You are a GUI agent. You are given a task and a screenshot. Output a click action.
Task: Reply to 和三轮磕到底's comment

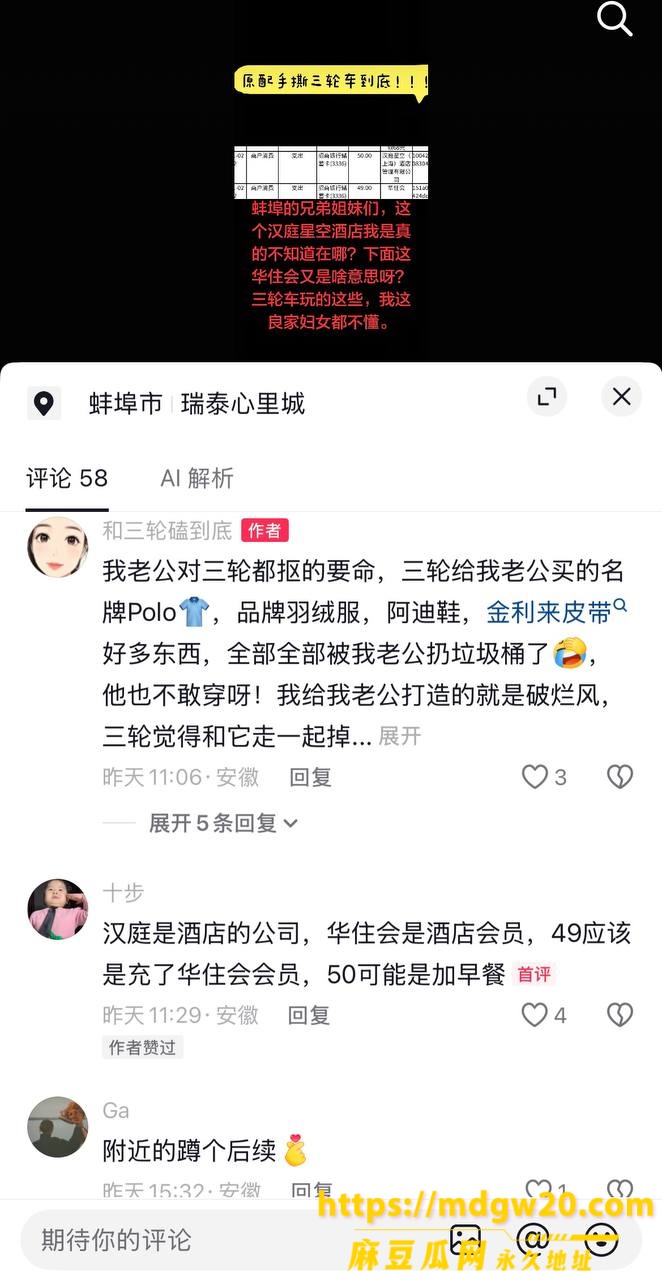pos(310,777)
